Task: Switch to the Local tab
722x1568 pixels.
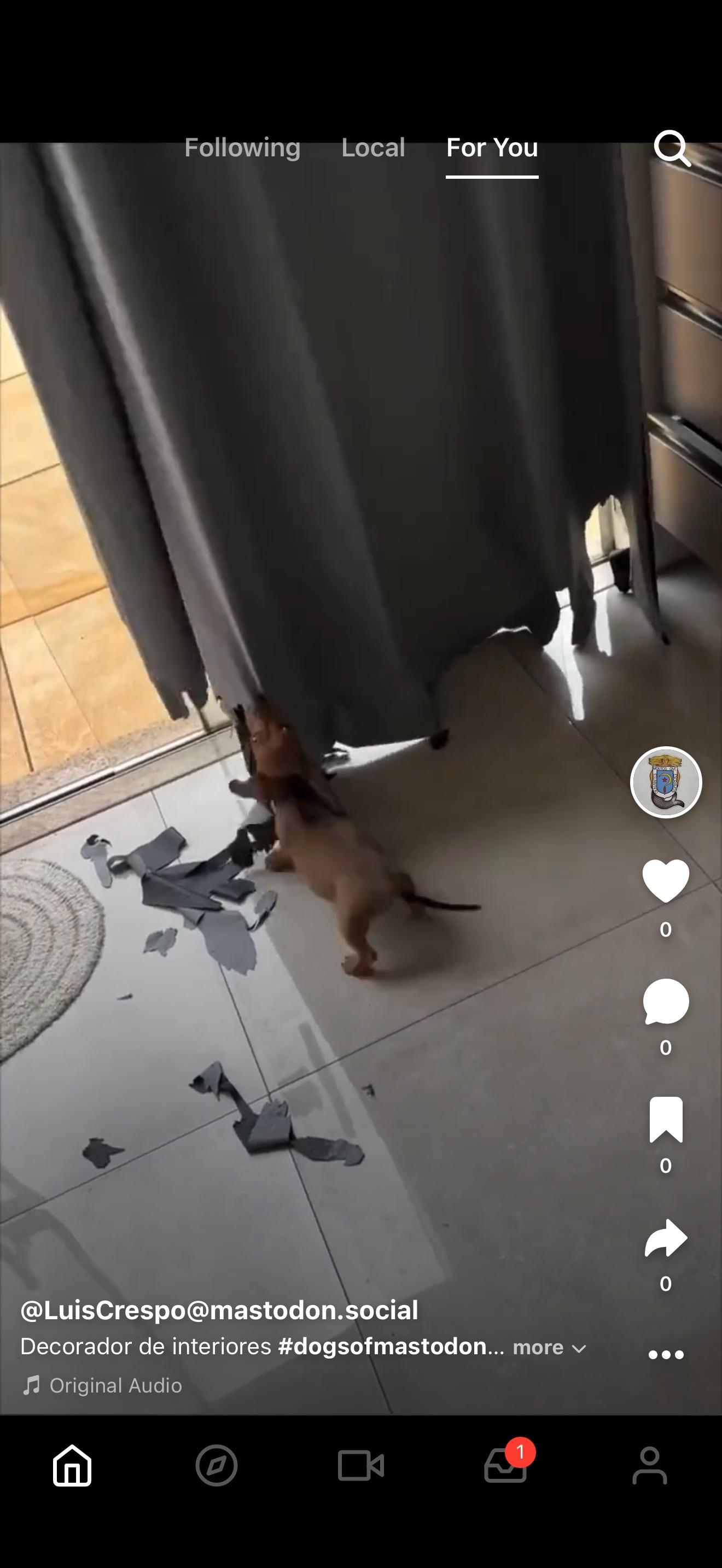Action: pyautogui.click(x=373, y=148)
